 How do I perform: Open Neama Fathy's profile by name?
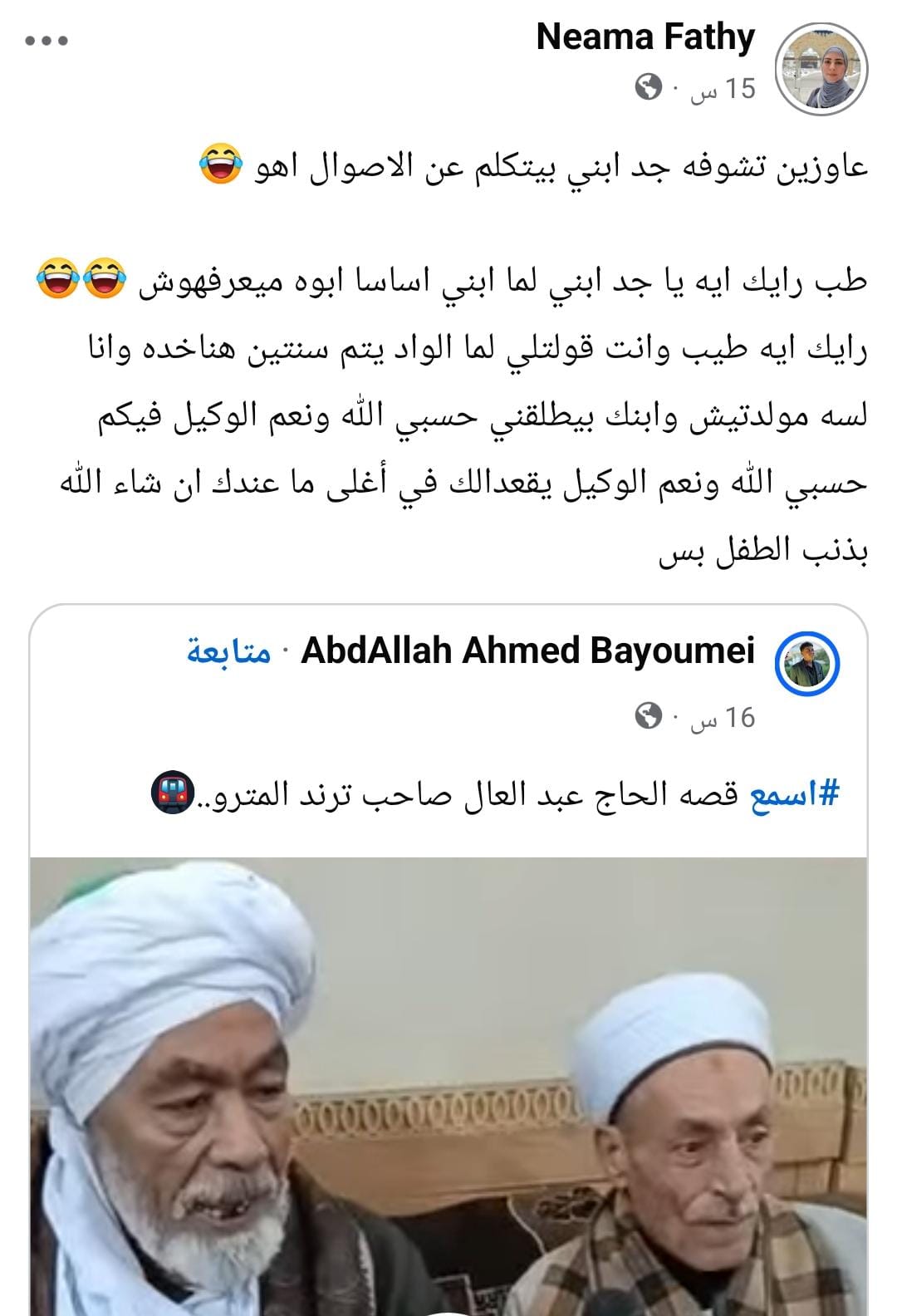click(x=645, y=37)
